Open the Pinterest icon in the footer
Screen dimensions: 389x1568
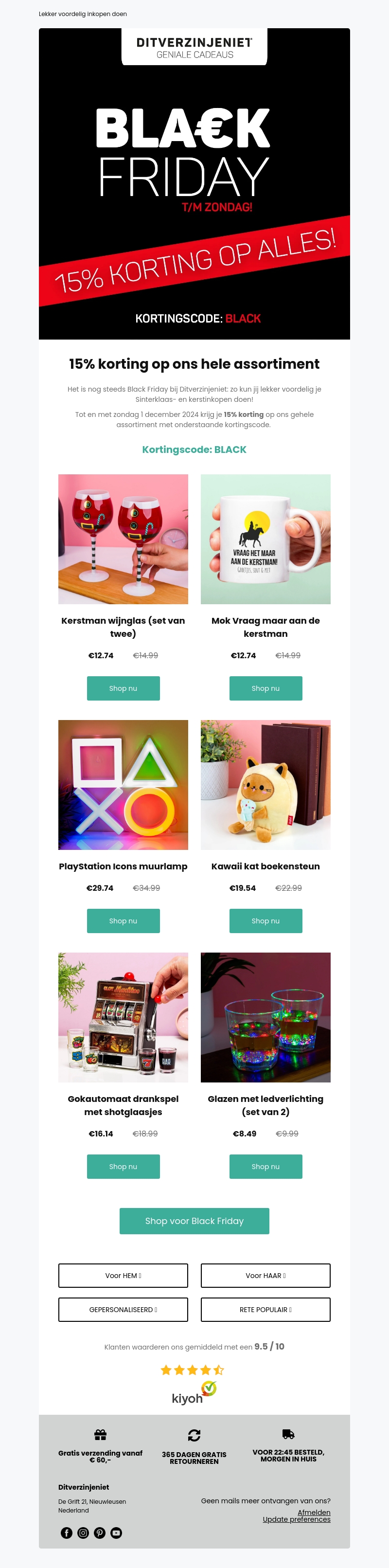point(100,1532)
